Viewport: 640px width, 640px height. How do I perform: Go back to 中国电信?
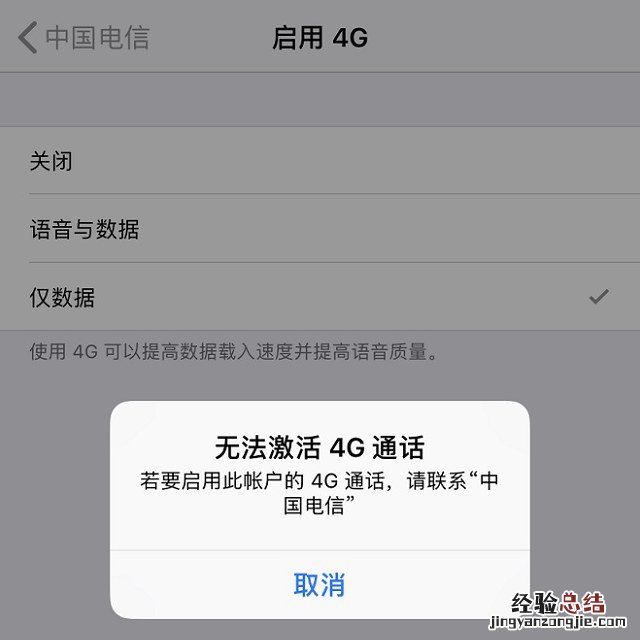tap(84, 38)
